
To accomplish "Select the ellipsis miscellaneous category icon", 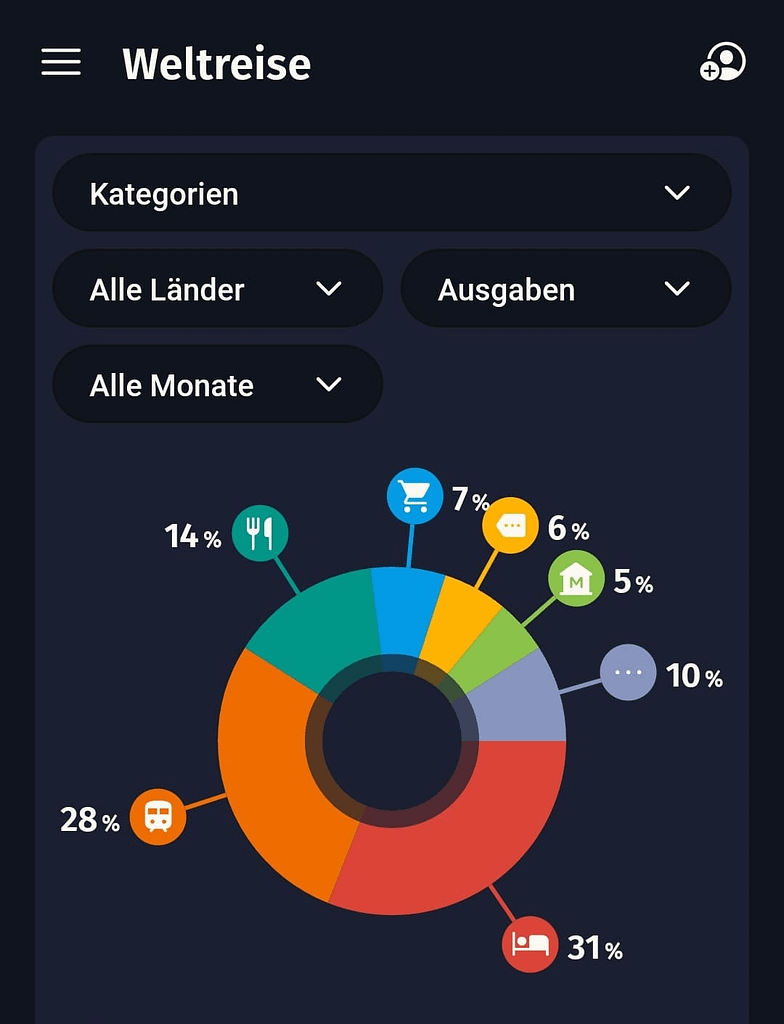I will click(x=628, y=670).
